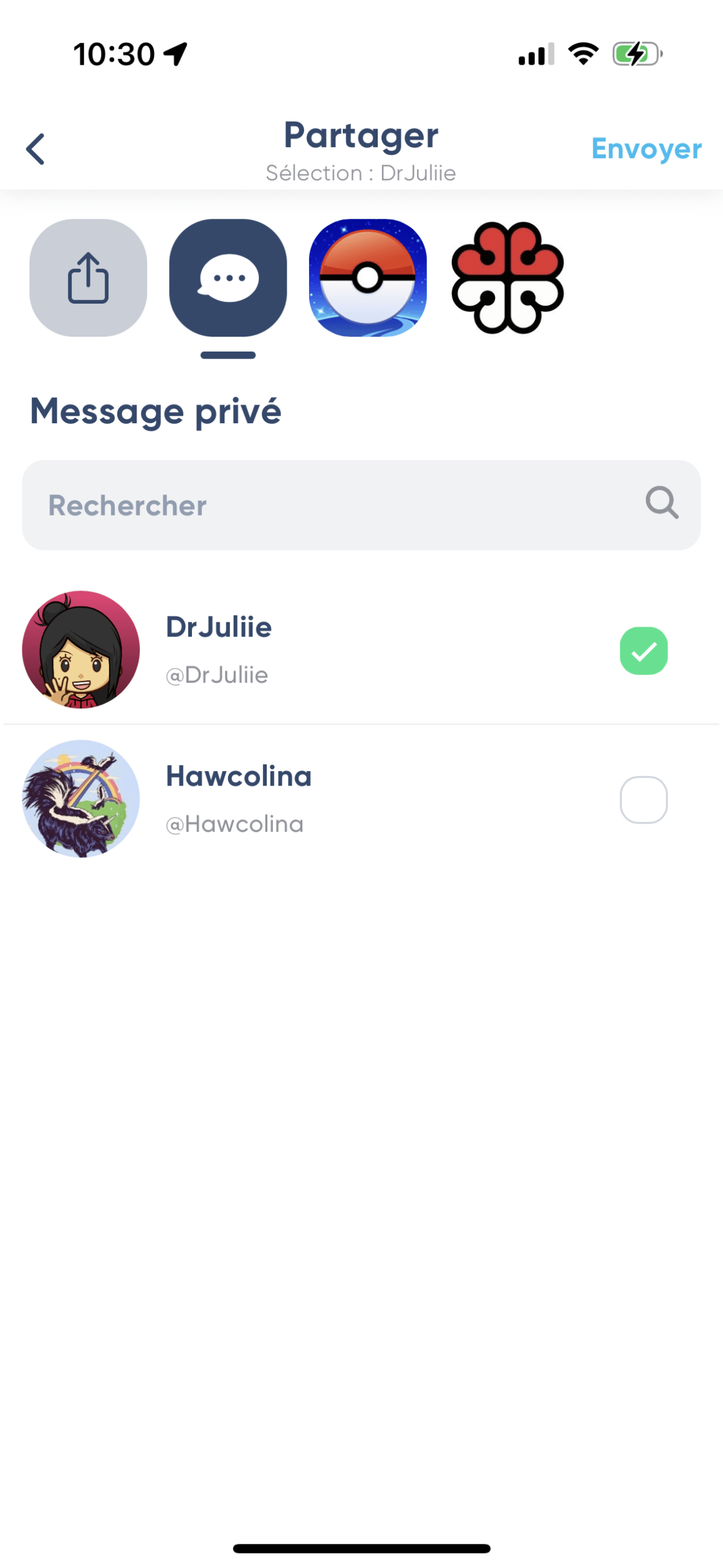Viewport: 723px width, 1568px height.
Task: Check the Hawcolina checkbox
Action: pos(643,799)
